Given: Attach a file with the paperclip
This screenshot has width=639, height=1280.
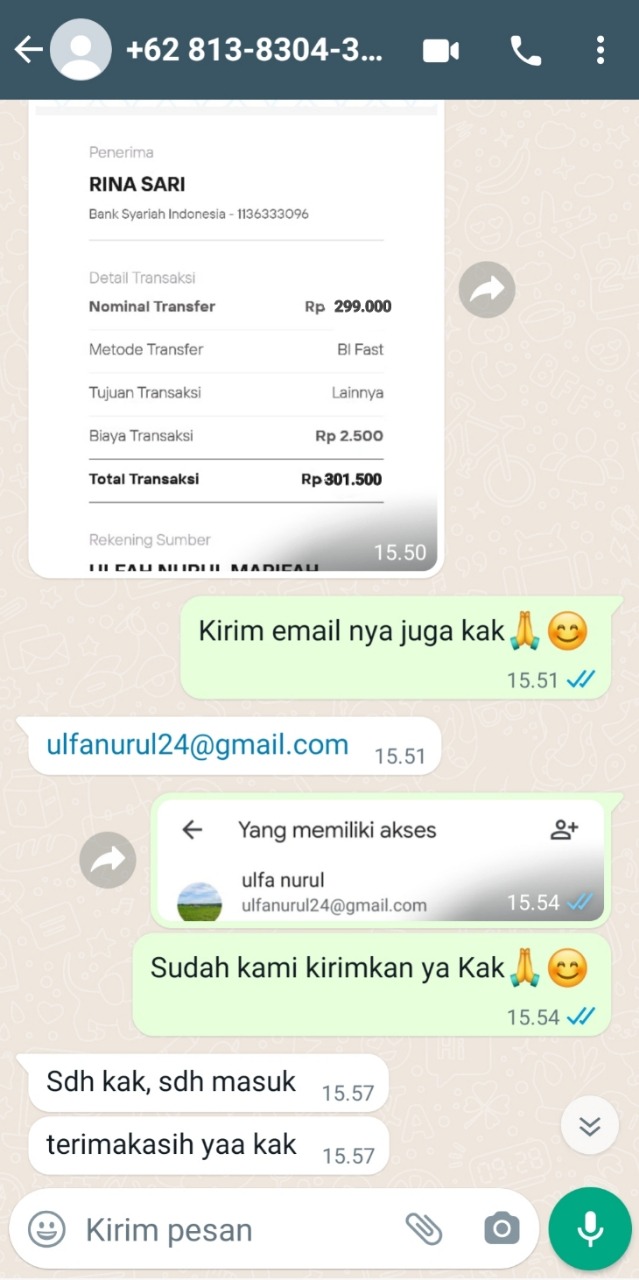Looking at the screenshot, I should [x=424, y=1229].
